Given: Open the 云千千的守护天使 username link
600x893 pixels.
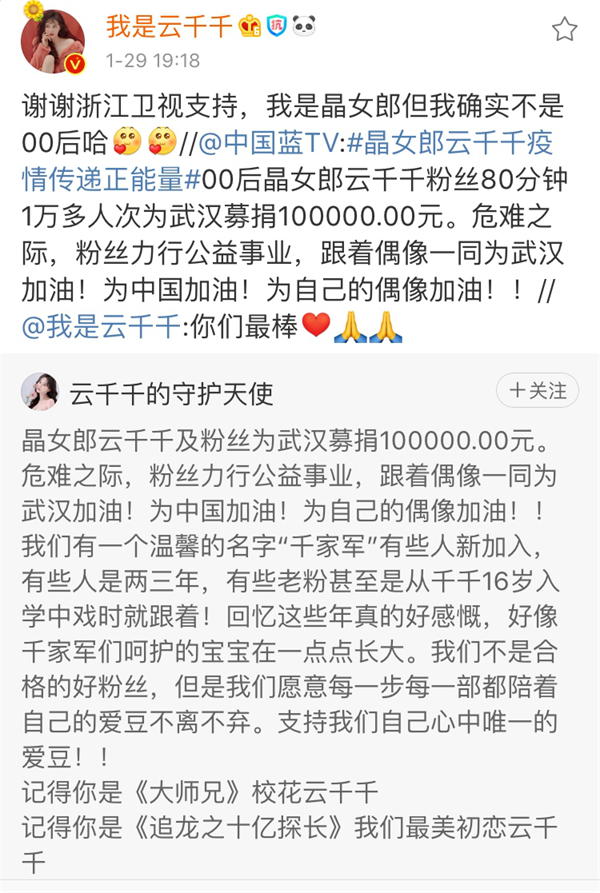Looking at the screenshot, I should point(171,392).
